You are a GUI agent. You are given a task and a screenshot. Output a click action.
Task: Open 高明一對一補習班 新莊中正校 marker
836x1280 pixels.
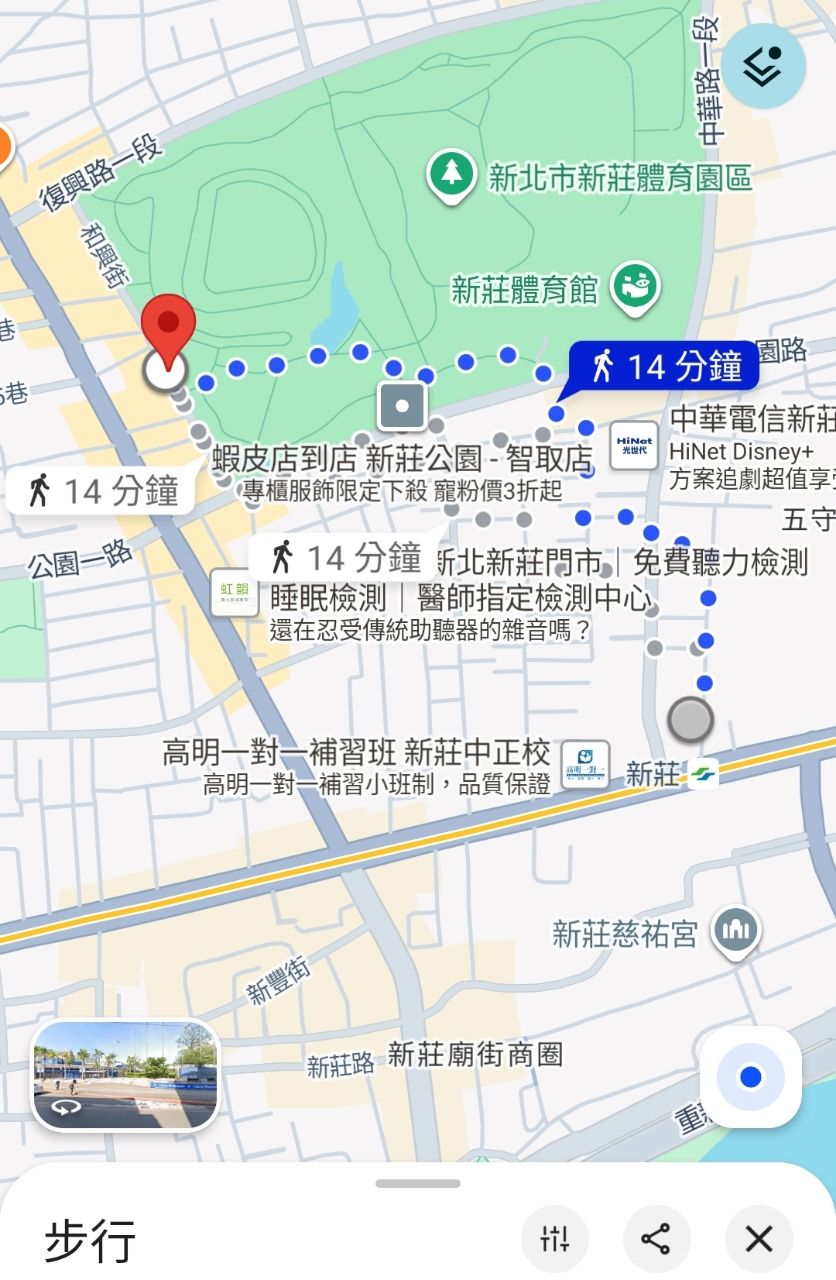coord(585,765)
